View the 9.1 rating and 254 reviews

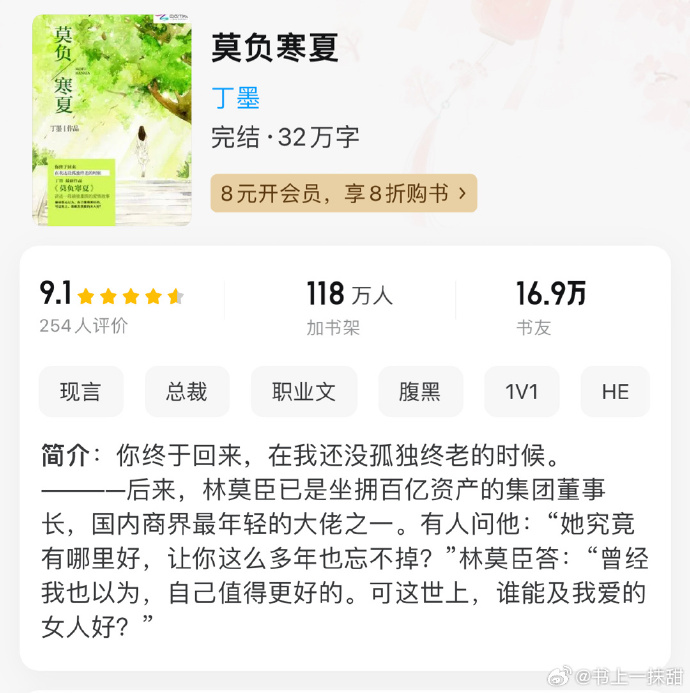(110, 307)
